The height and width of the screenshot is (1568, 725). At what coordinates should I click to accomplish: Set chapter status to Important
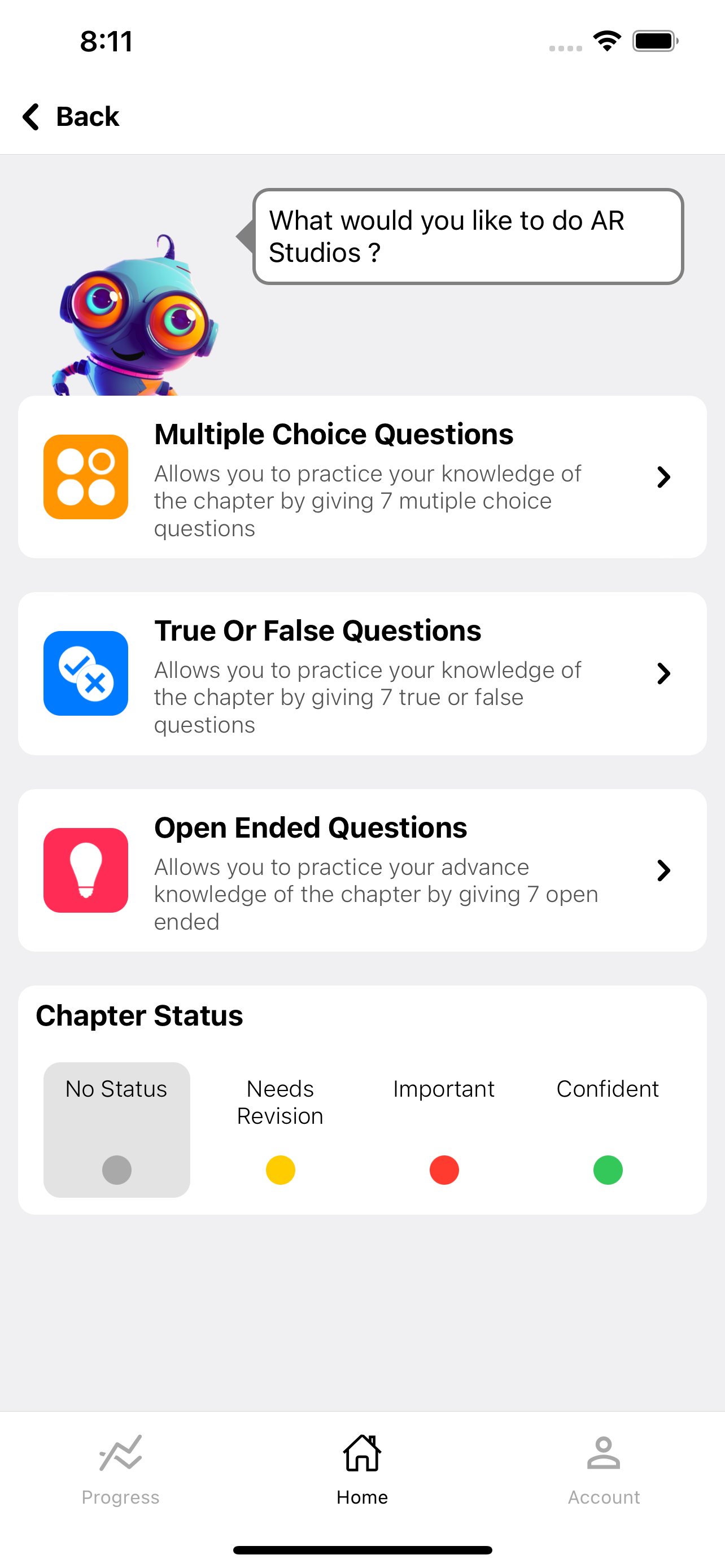[444, 1130]
